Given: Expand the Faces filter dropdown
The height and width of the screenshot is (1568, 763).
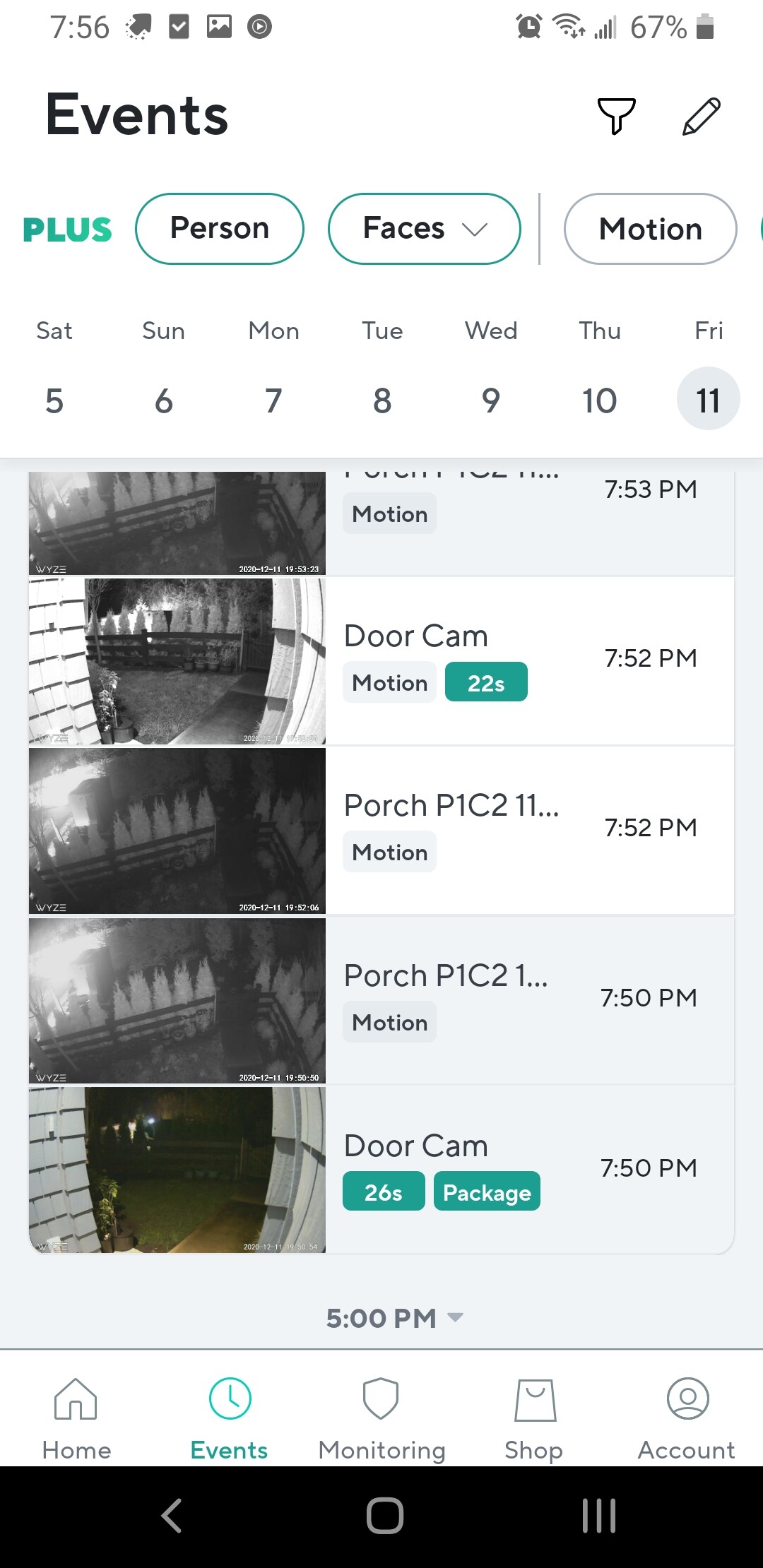Looking at the screenshot, I should point(424,229).
